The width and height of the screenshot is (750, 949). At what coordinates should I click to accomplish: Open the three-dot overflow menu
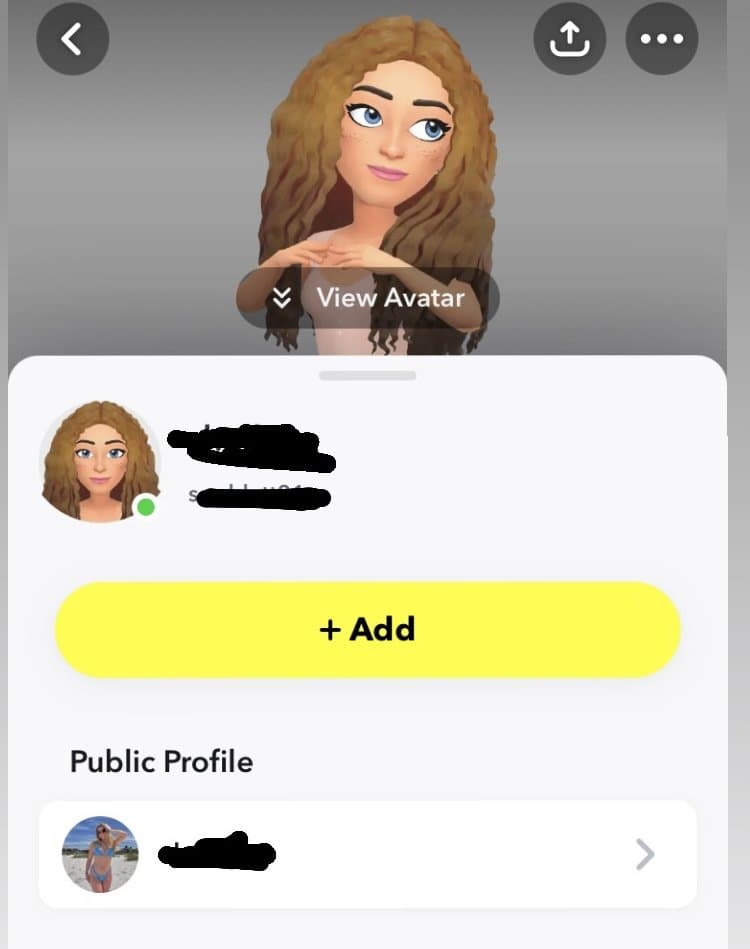(x=661, y=39)
